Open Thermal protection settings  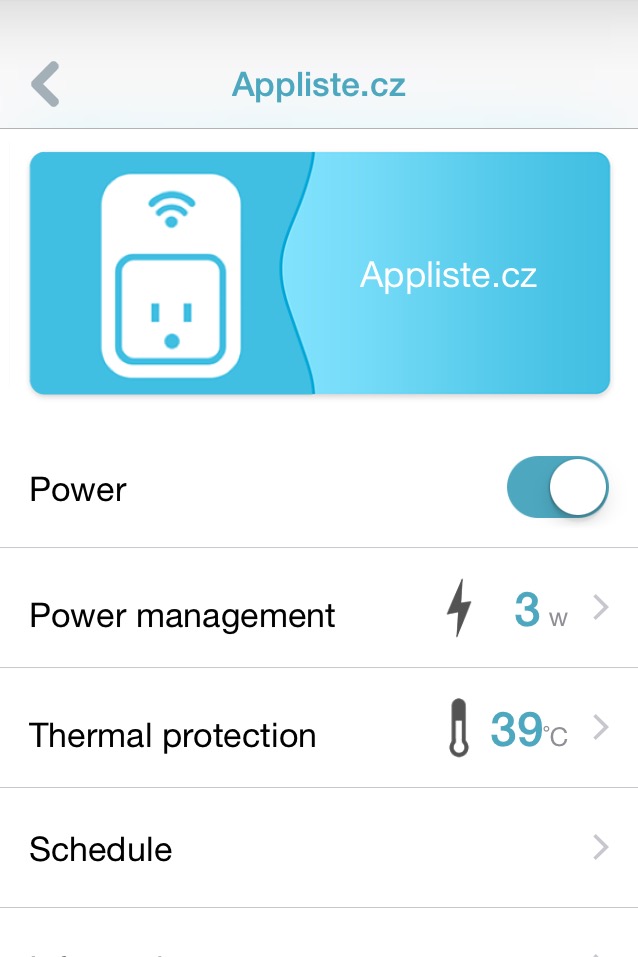pyautogui.click(x=318, y=730)
